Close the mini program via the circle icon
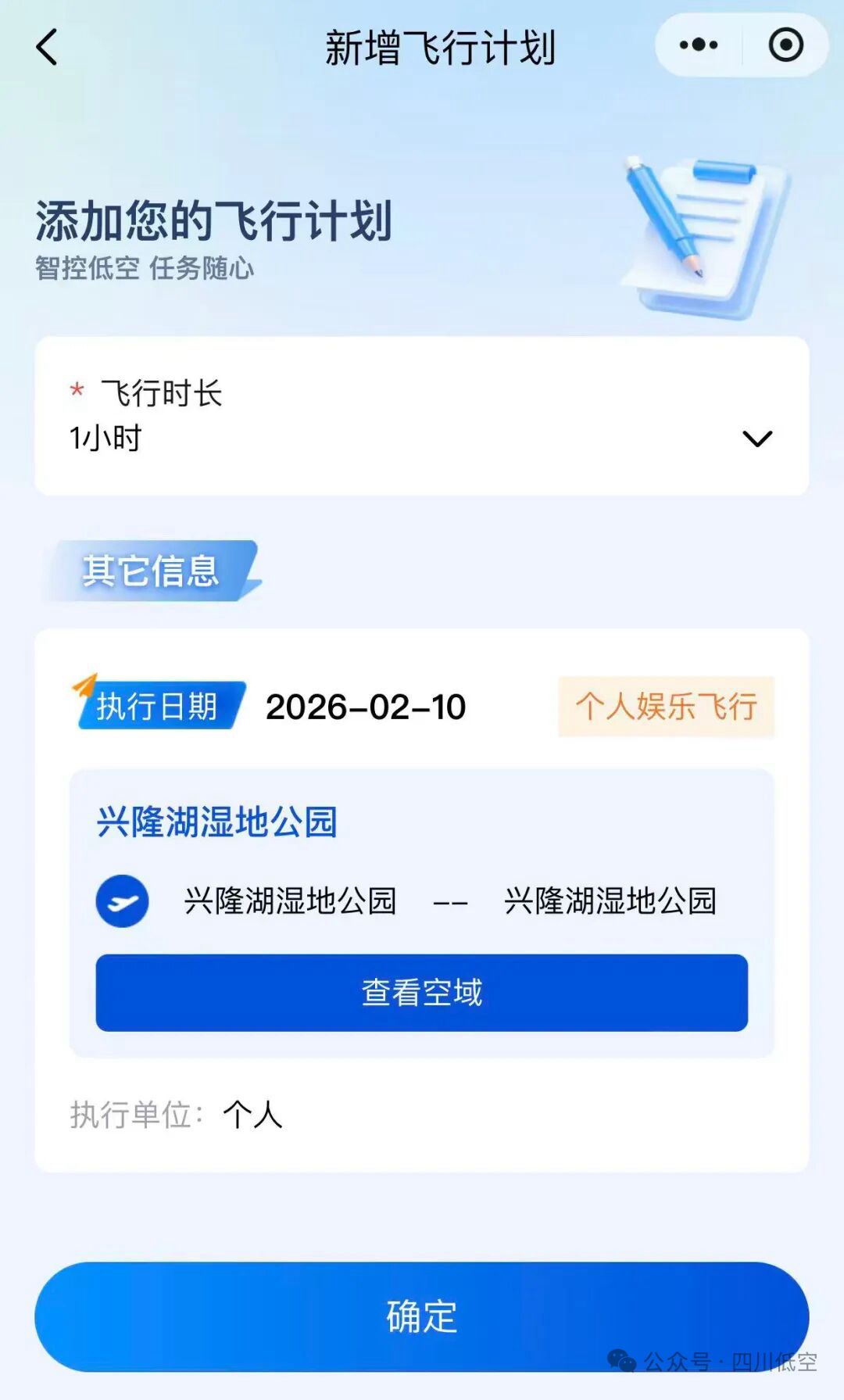 click(x=785, y=45)
